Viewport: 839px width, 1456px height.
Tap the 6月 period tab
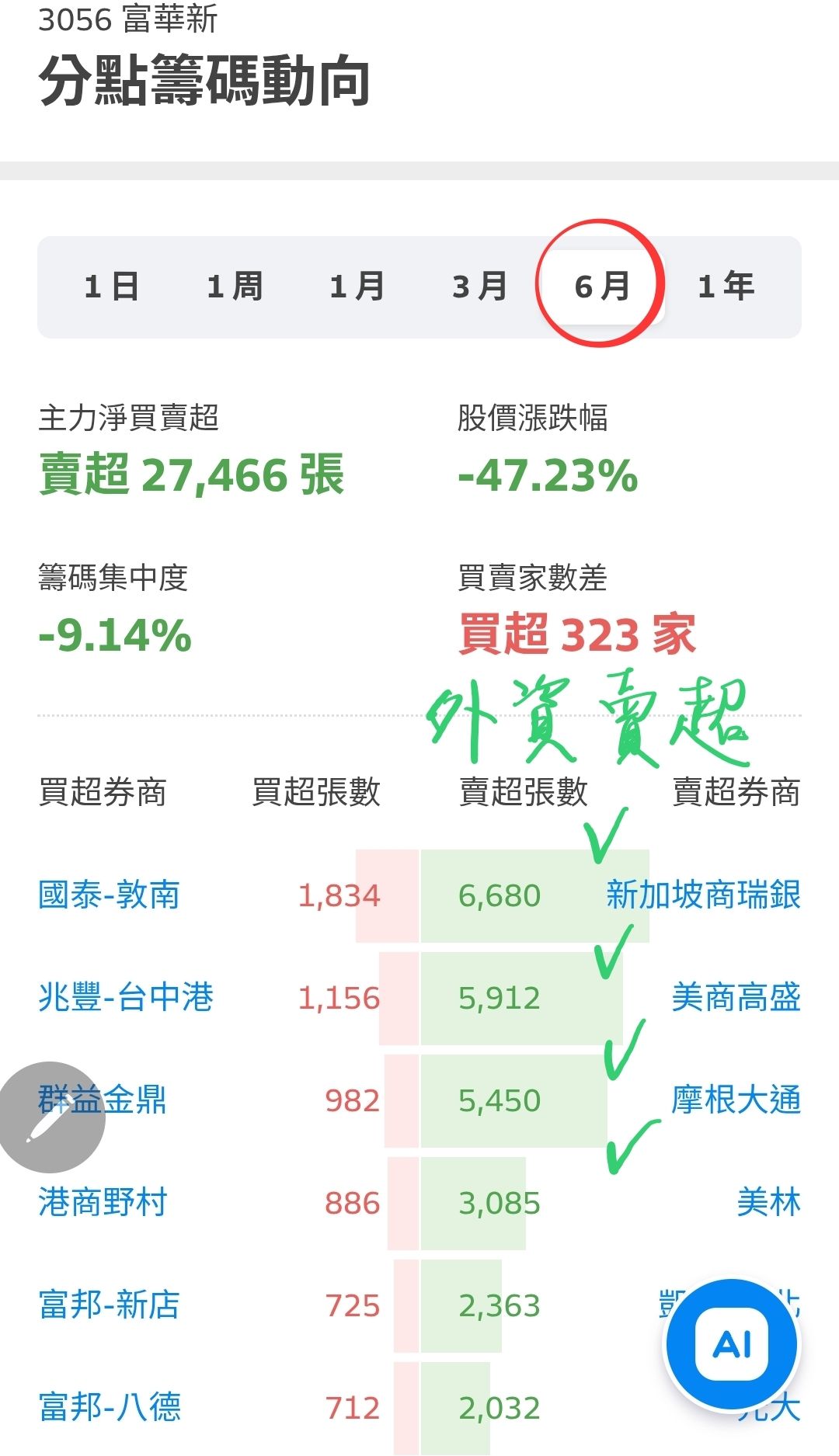point(602,287)
